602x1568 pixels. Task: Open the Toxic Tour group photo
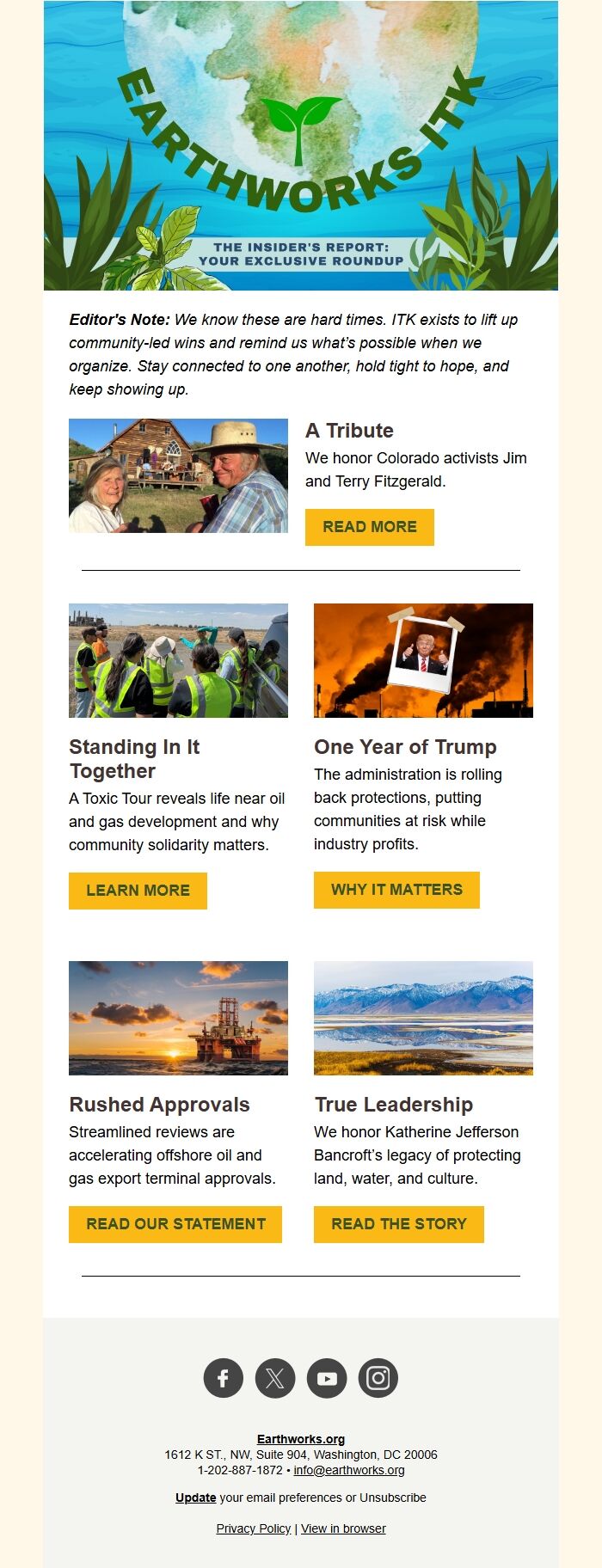178,660
